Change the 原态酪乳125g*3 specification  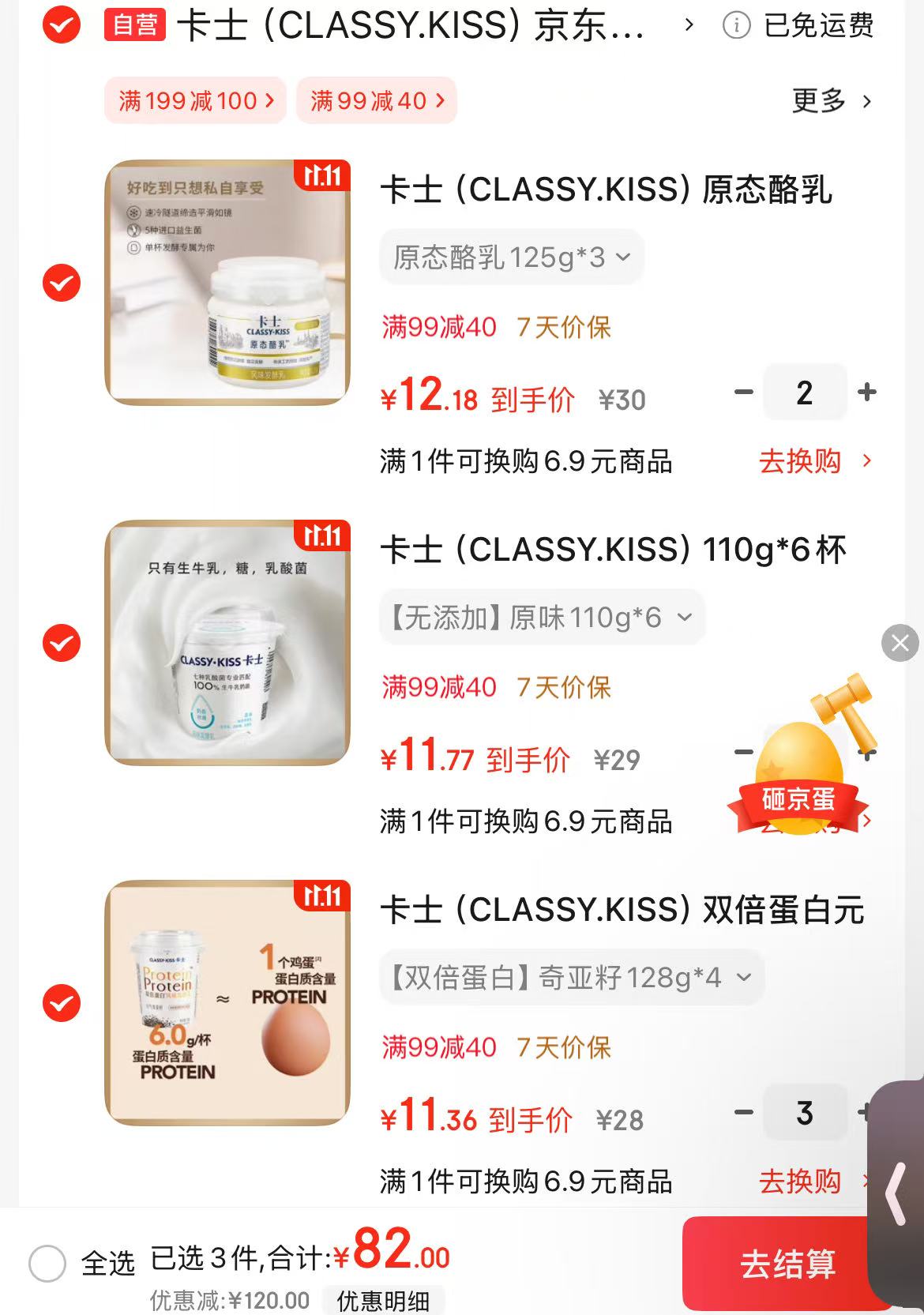coord(512,257)
